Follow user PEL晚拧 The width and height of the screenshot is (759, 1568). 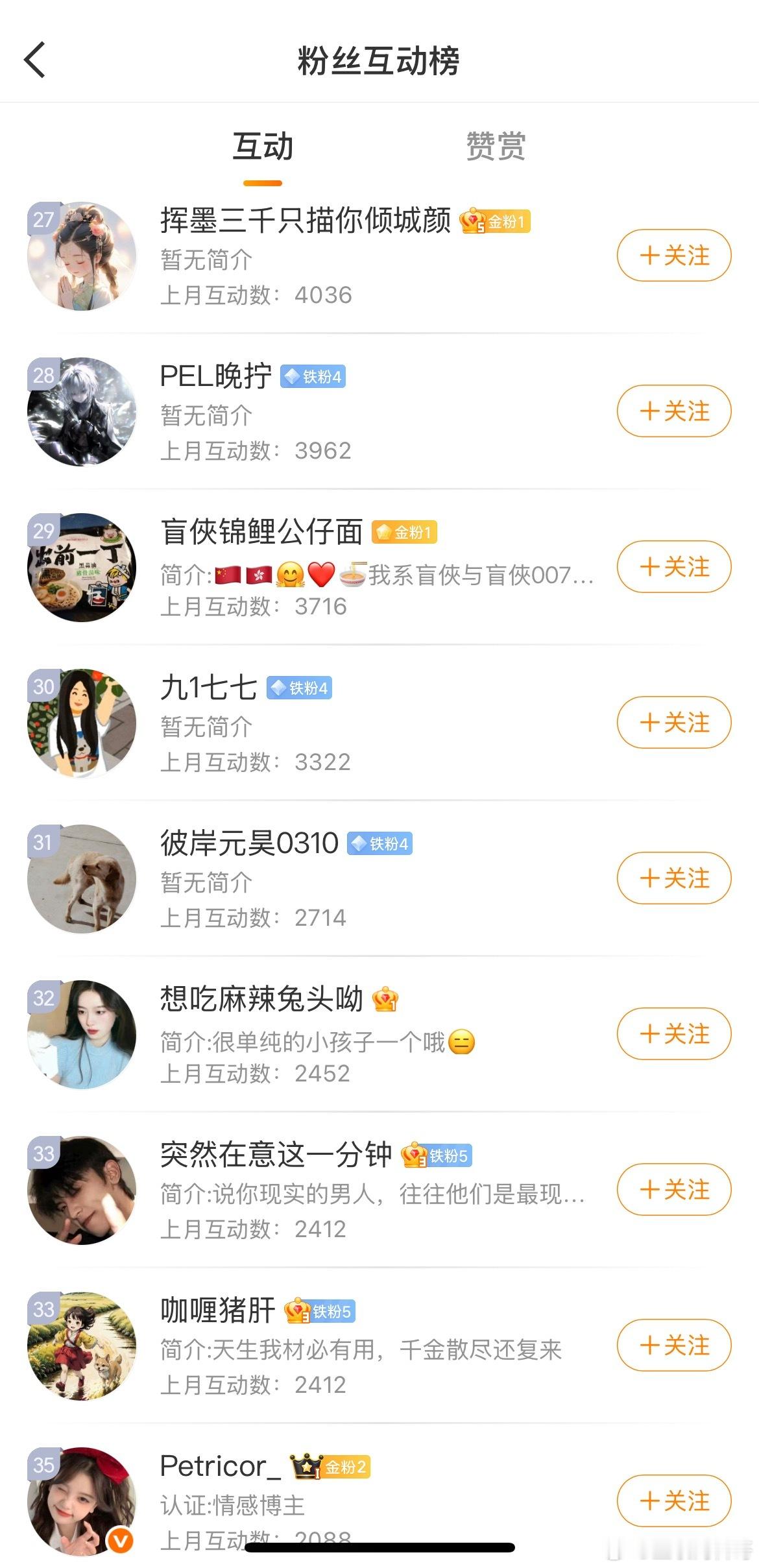tap(673, 411)
